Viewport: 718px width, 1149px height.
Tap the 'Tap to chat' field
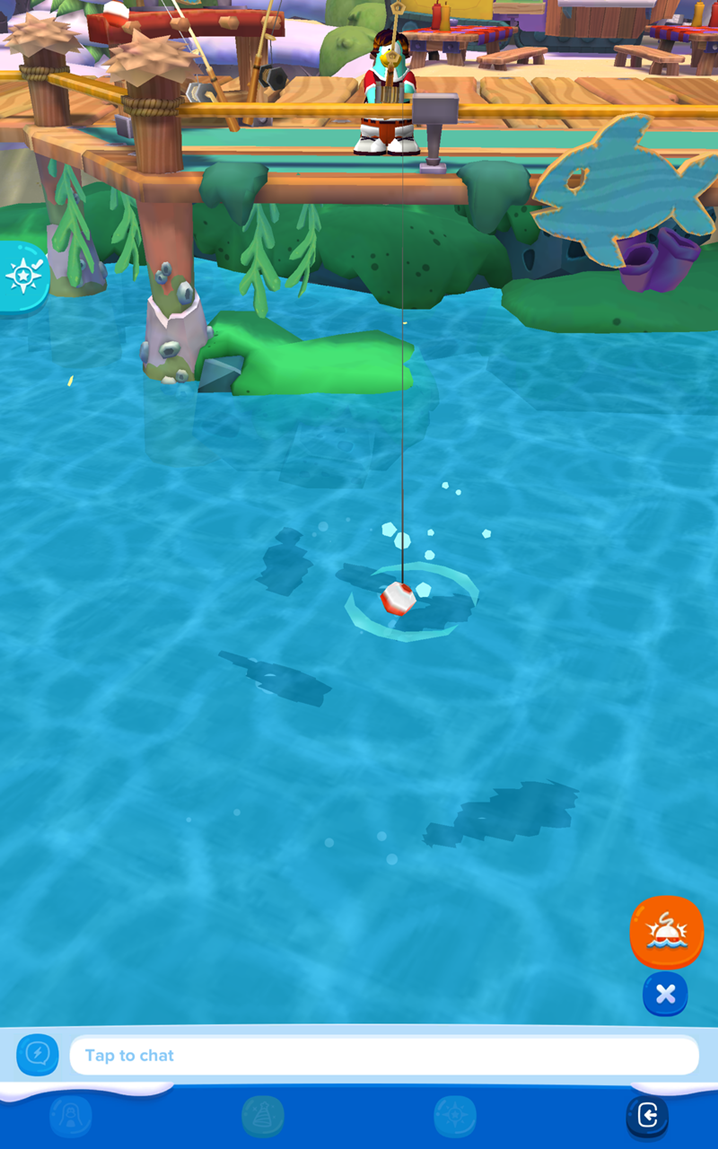(383, 1055)
